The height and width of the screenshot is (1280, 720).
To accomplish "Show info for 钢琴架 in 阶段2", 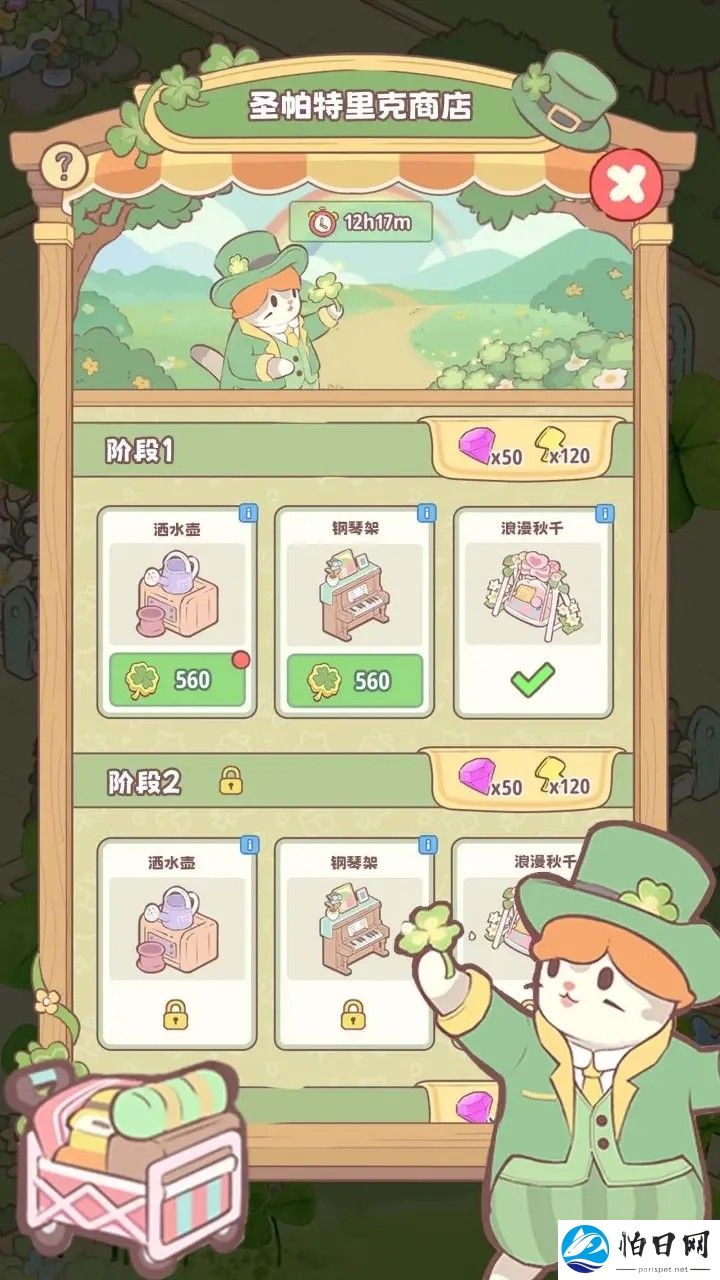I will [426, 846].
